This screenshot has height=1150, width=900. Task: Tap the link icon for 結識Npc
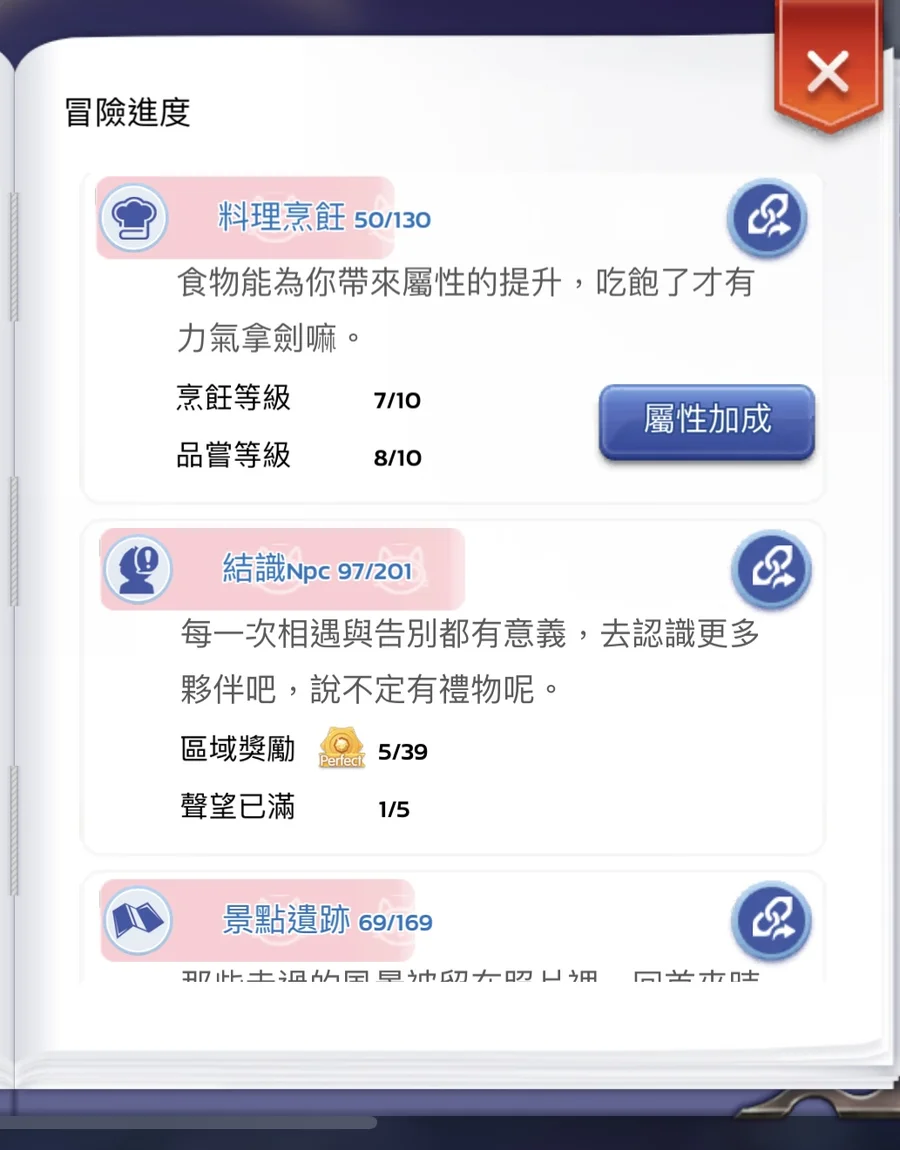tap(770, 570)
